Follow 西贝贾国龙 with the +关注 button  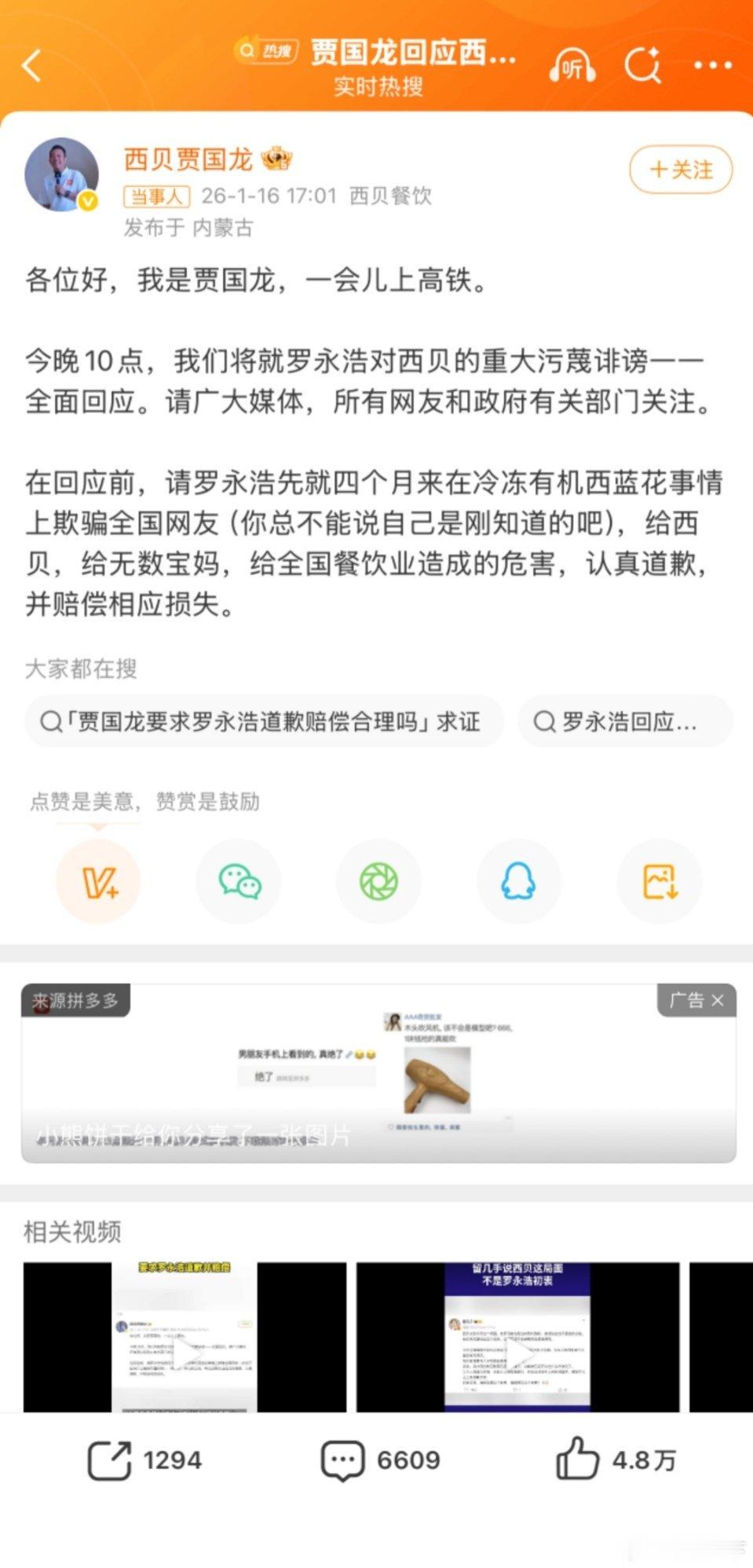[680, 170]
